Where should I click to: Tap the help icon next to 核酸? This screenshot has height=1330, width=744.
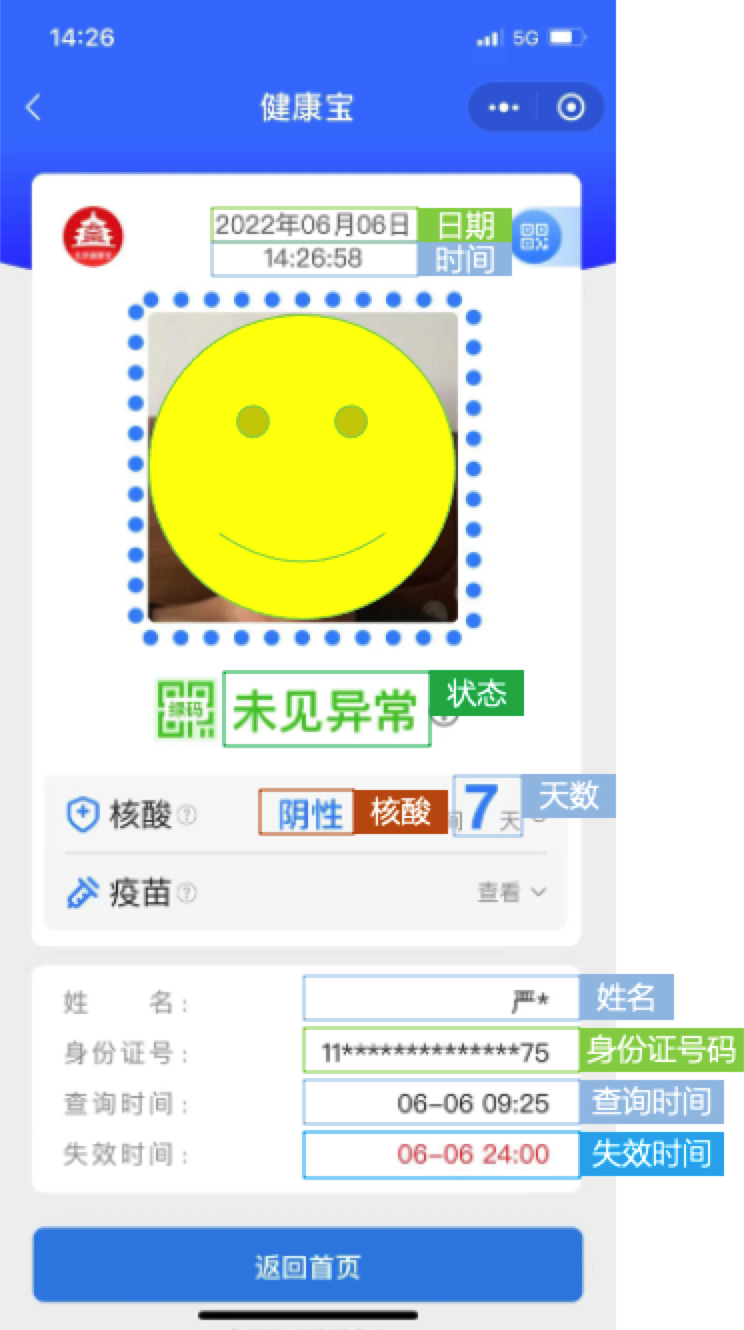(x=187, y=816)
